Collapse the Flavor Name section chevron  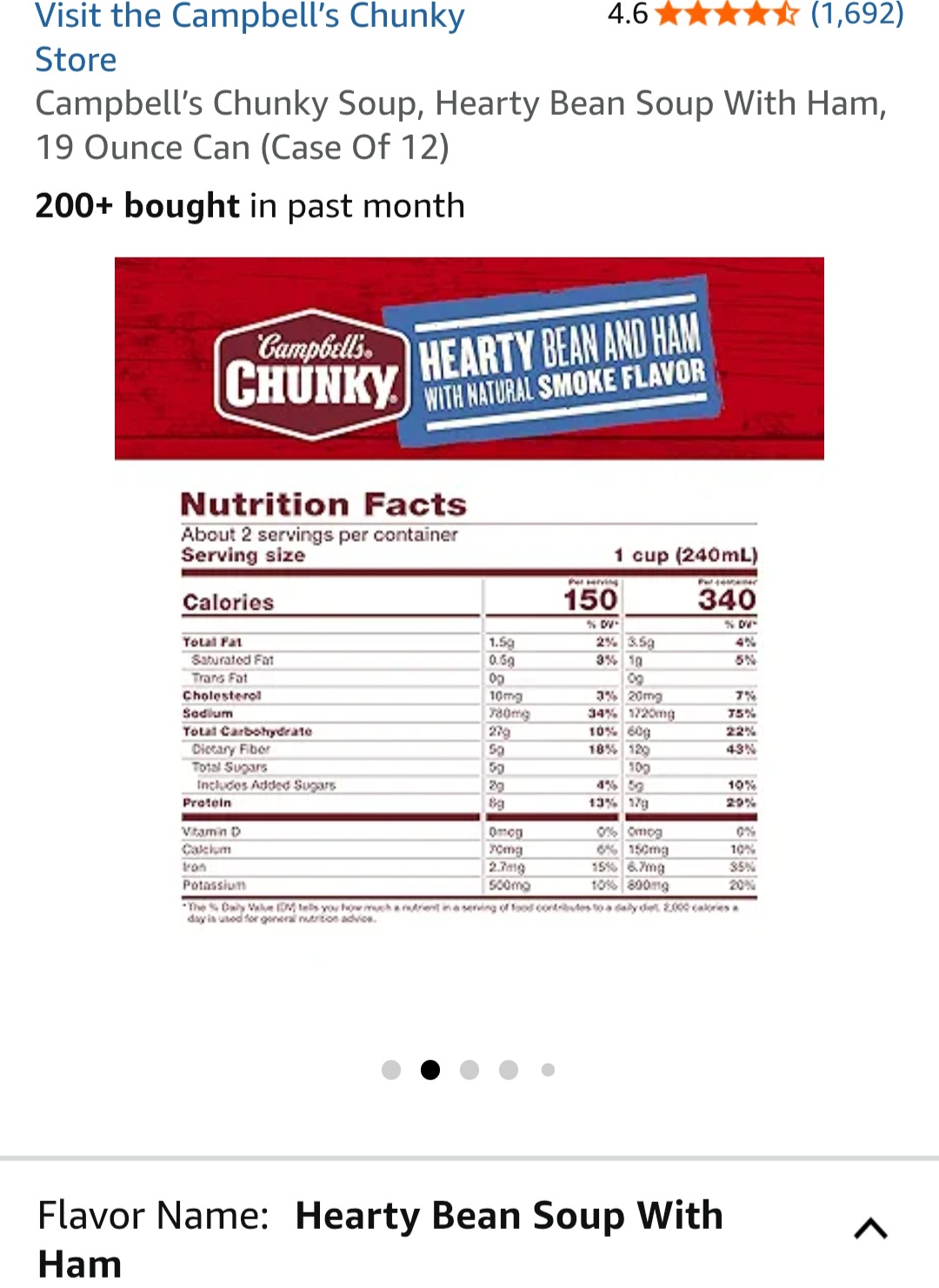click(x=870, y=1228)
